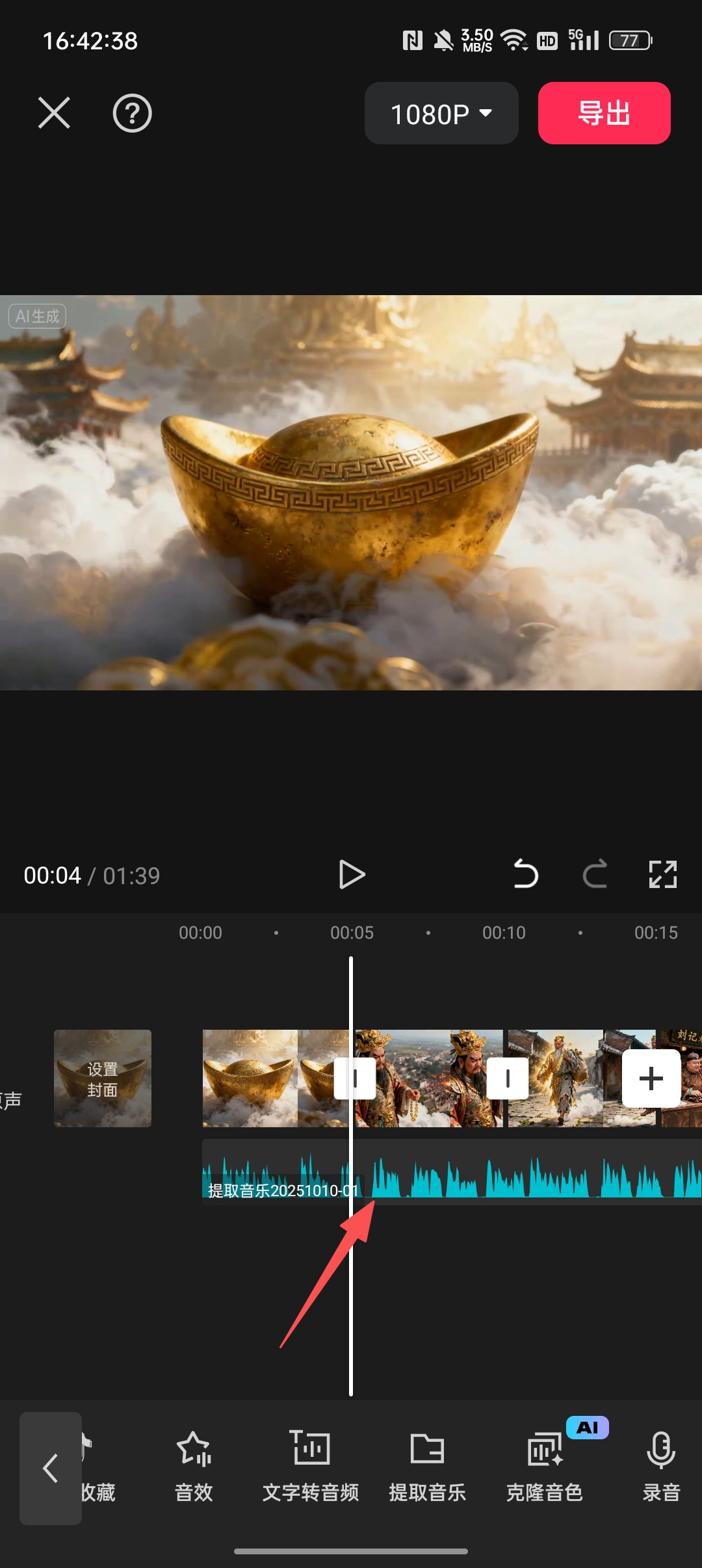The image size is (702, 1568).
Task: Tap the red 导出 export button
Action: coord(604,113)
